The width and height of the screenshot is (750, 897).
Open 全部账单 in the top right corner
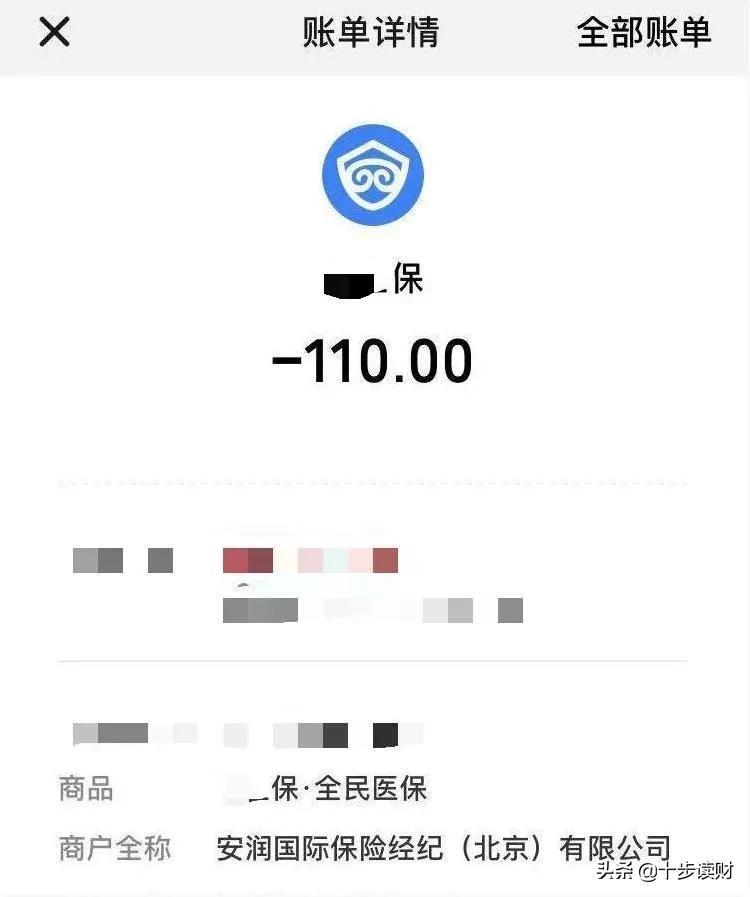(644, 33)
